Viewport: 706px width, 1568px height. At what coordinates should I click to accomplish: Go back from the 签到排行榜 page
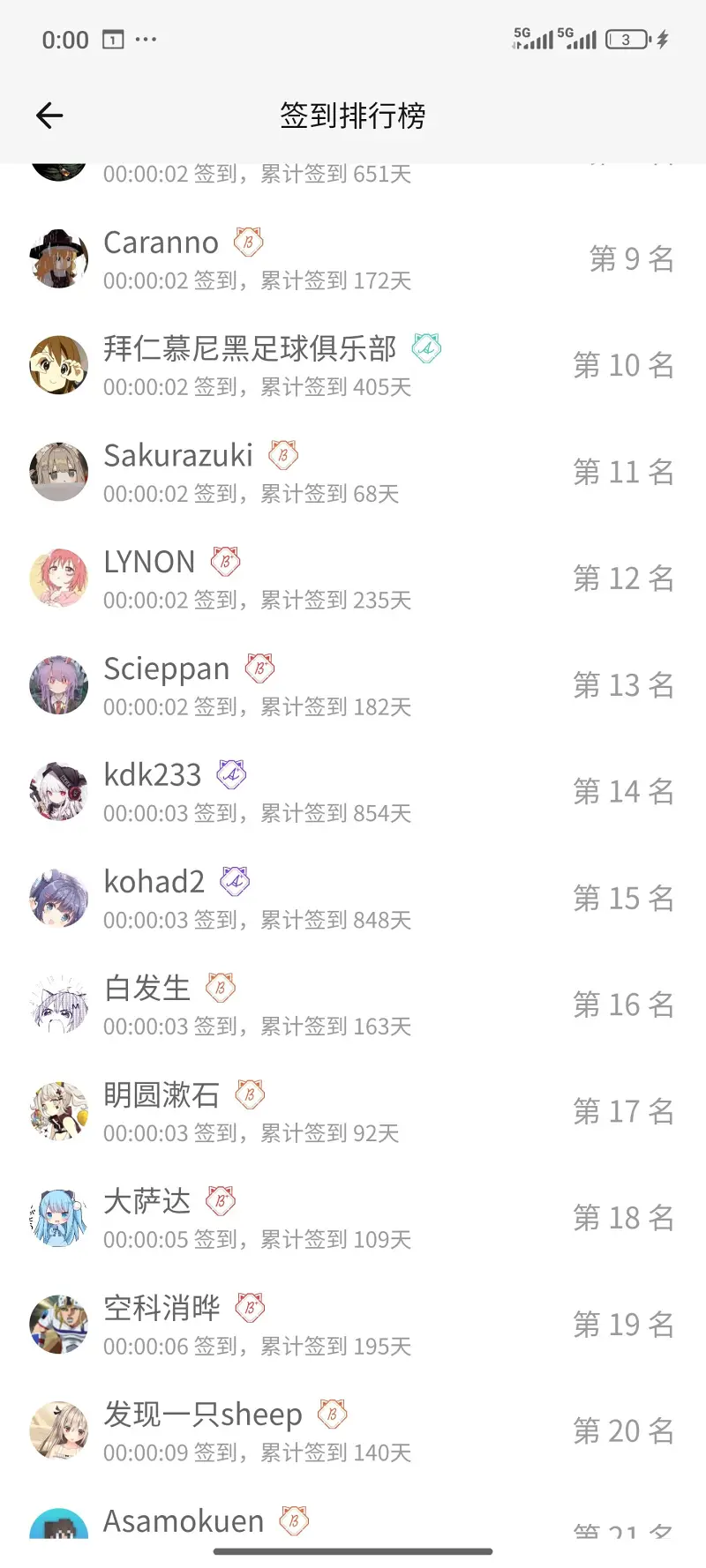point(49,116)
